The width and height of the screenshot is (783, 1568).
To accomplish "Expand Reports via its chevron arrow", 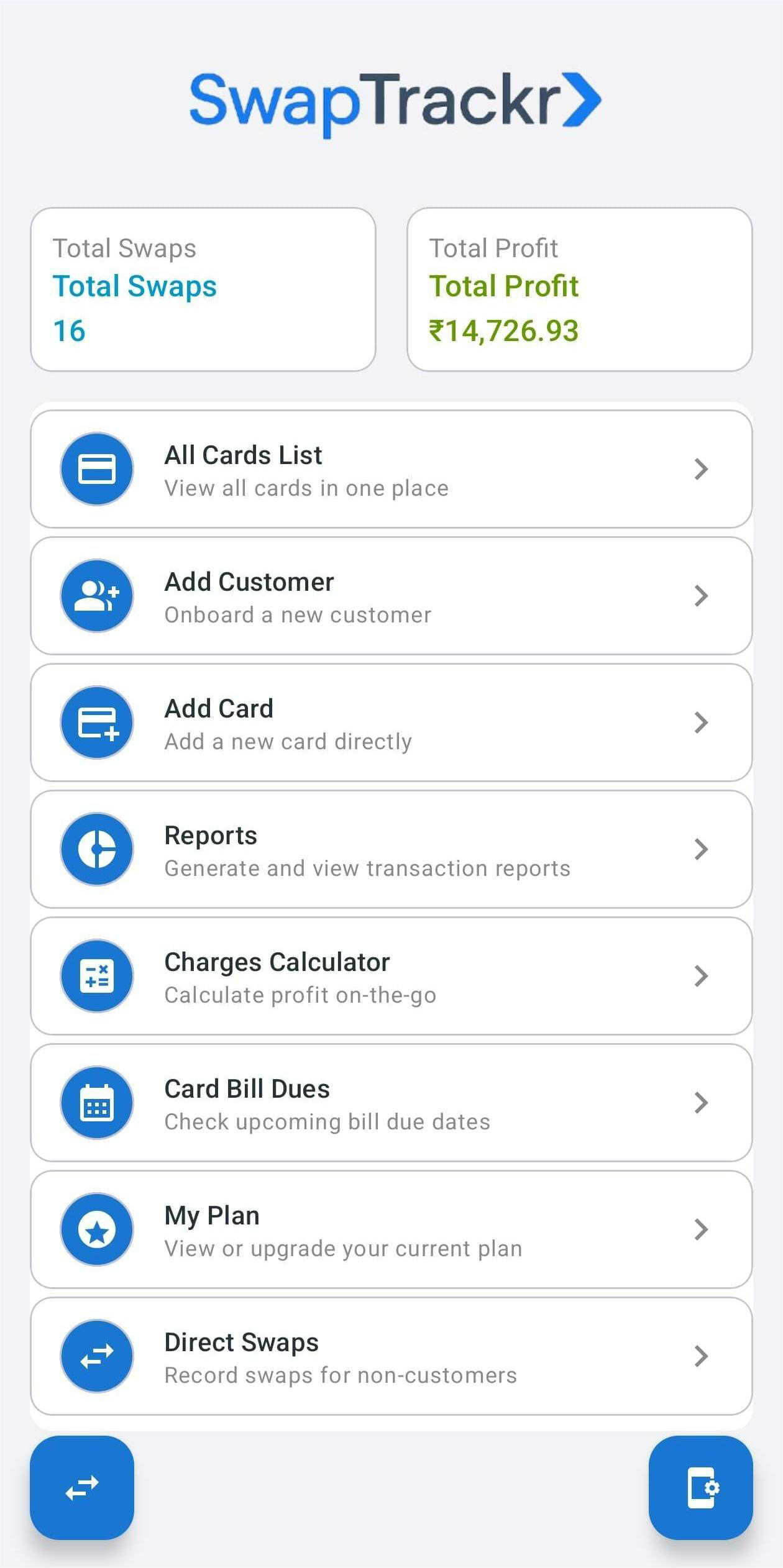I will click(702, 849).
